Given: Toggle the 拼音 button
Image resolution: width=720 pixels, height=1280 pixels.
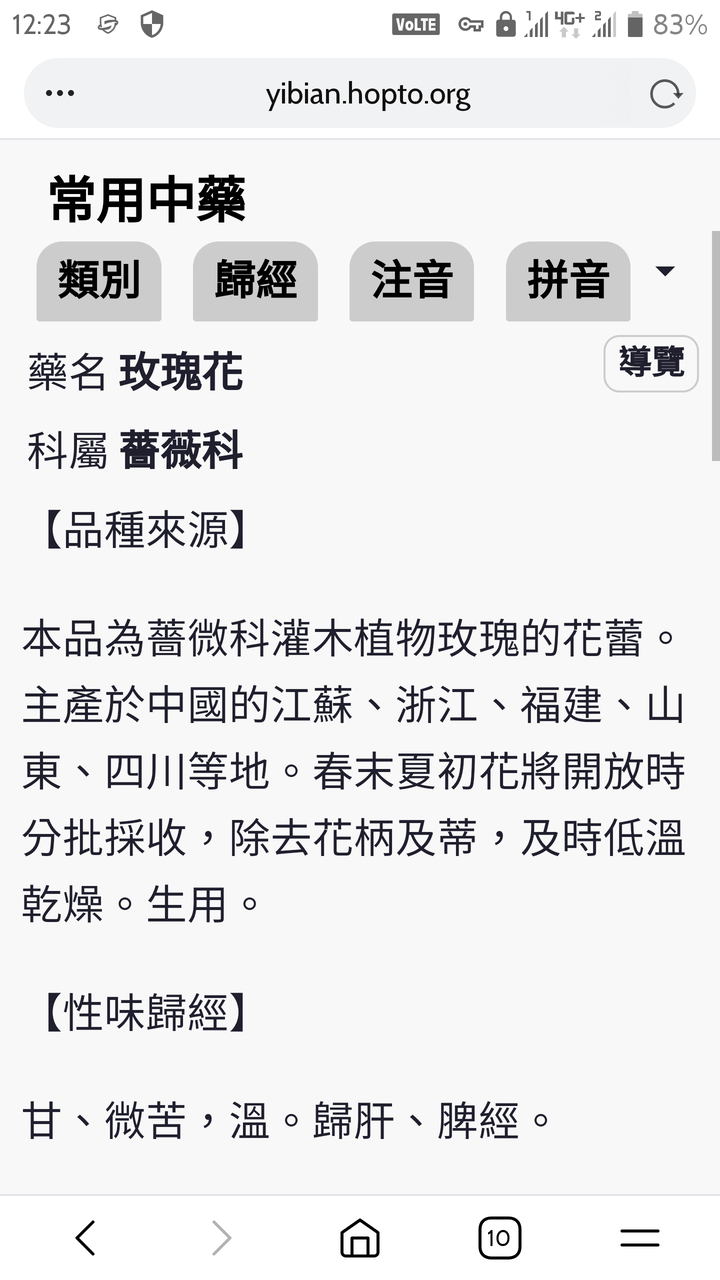Looking at the screenshot, I should (x=568, y=281).
